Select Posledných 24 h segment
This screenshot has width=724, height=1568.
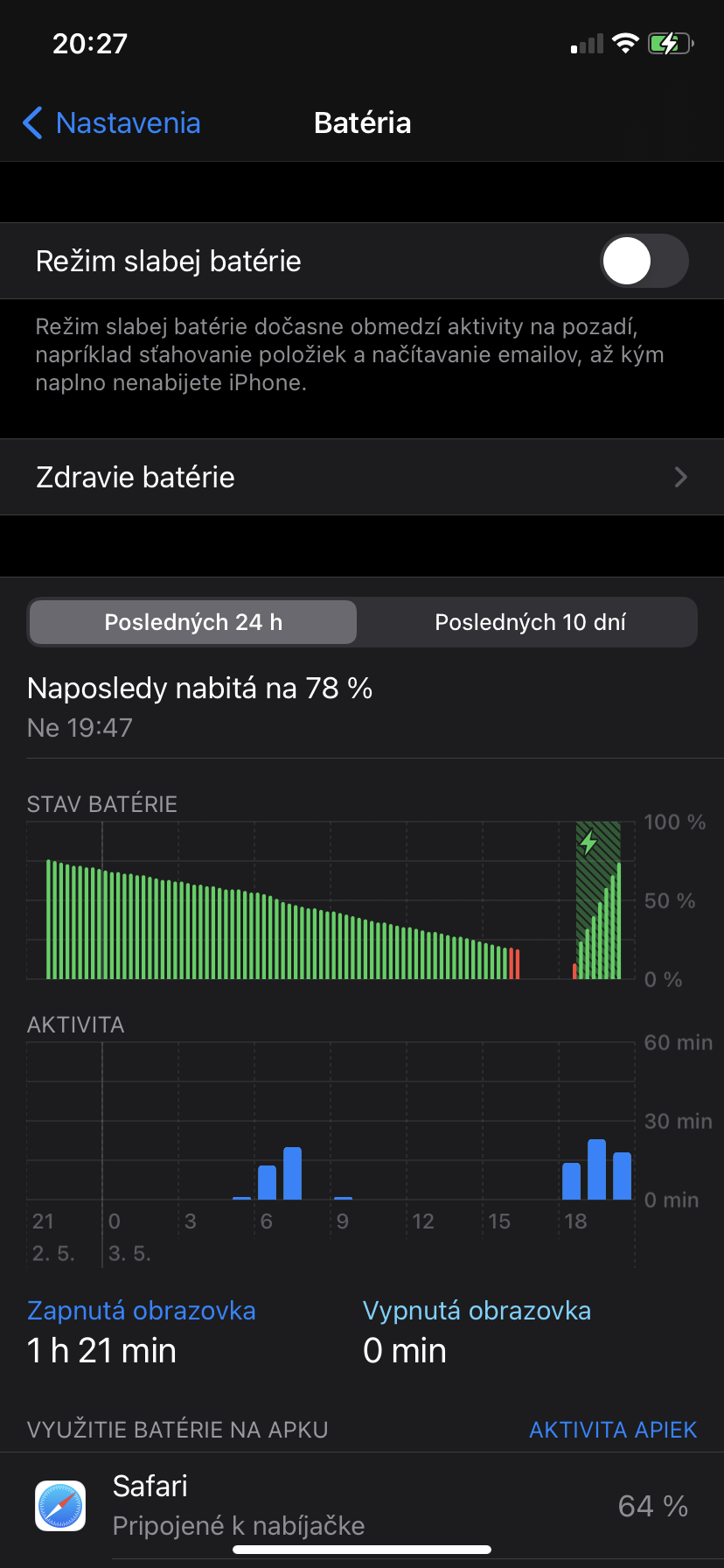click(x=193, y=622)
